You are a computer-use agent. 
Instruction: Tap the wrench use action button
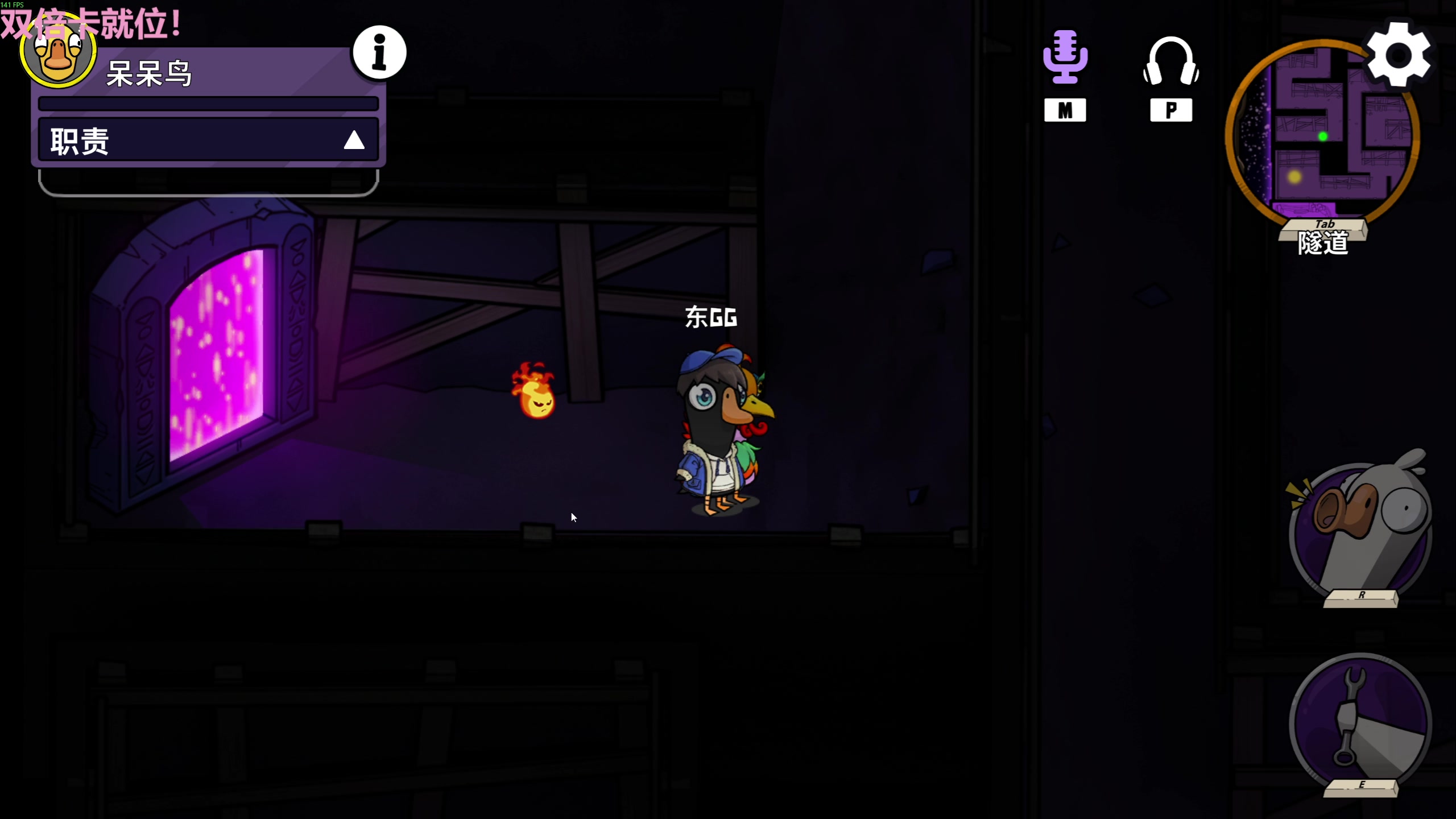1360,721
